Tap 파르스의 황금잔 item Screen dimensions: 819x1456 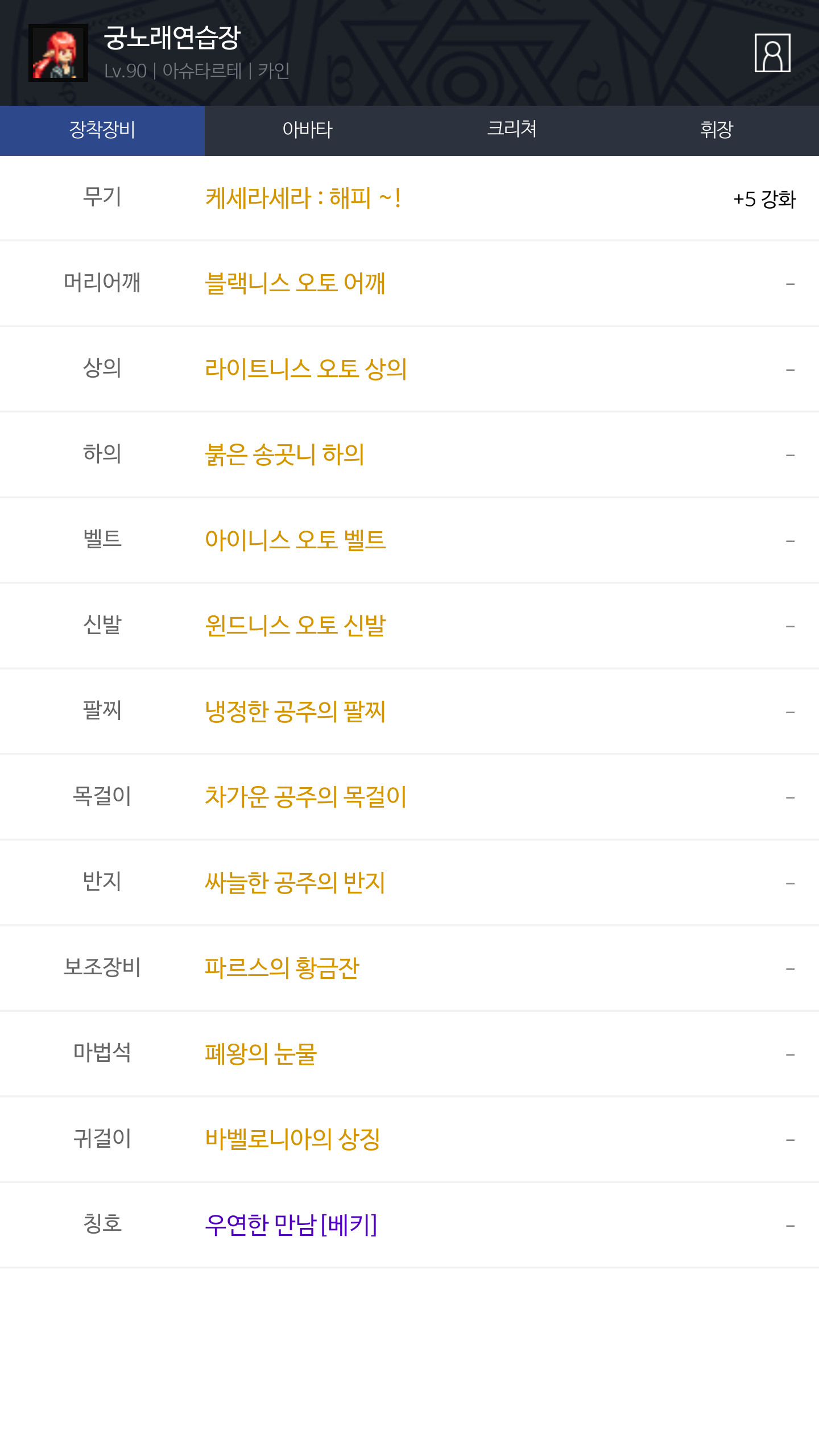coord(282,968)
